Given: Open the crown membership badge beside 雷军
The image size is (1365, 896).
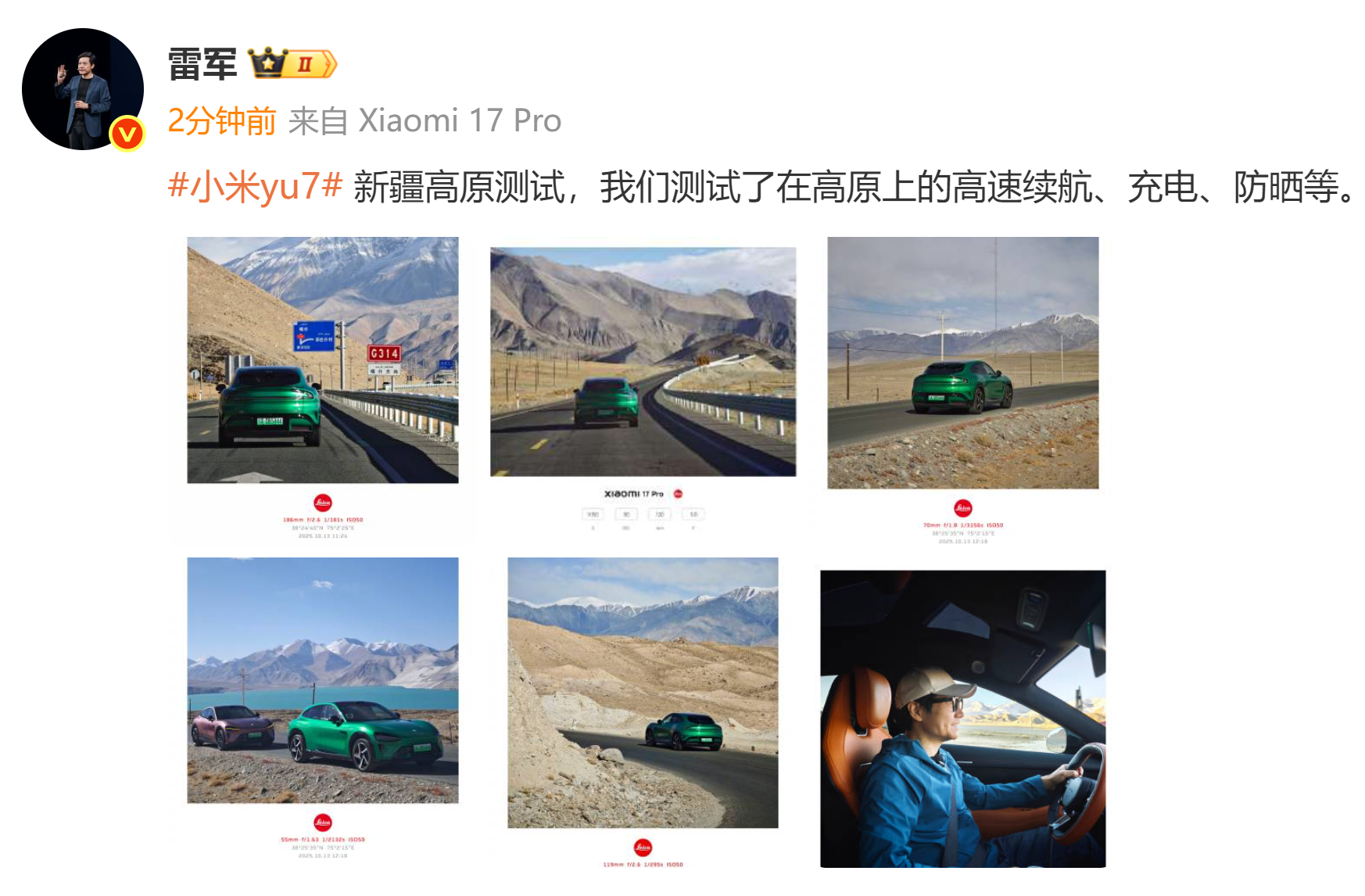Looking at the screenshot, I should [292, 63].
